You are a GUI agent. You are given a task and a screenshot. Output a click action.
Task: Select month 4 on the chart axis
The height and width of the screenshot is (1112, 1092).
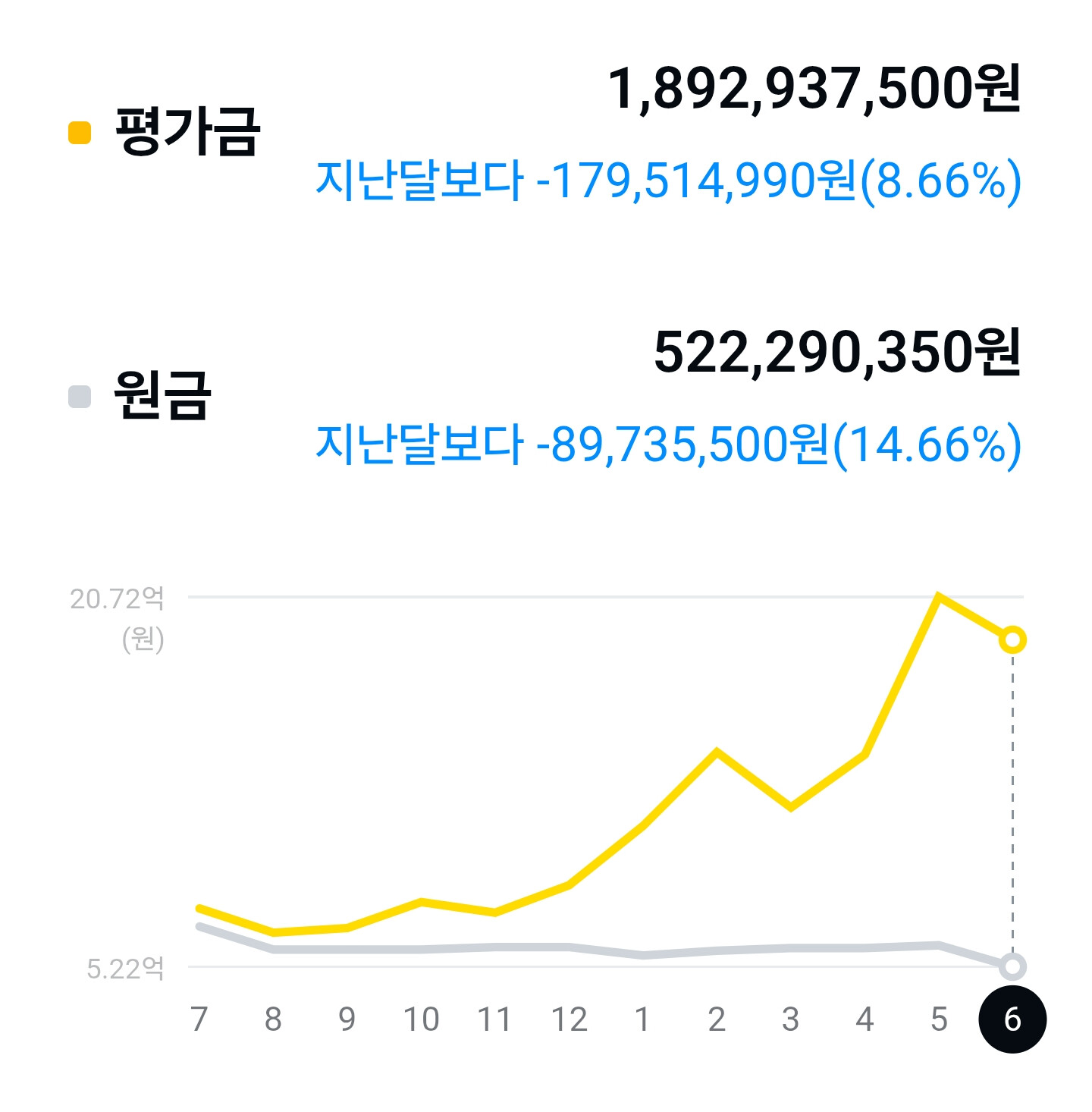tap(864, 1019)
